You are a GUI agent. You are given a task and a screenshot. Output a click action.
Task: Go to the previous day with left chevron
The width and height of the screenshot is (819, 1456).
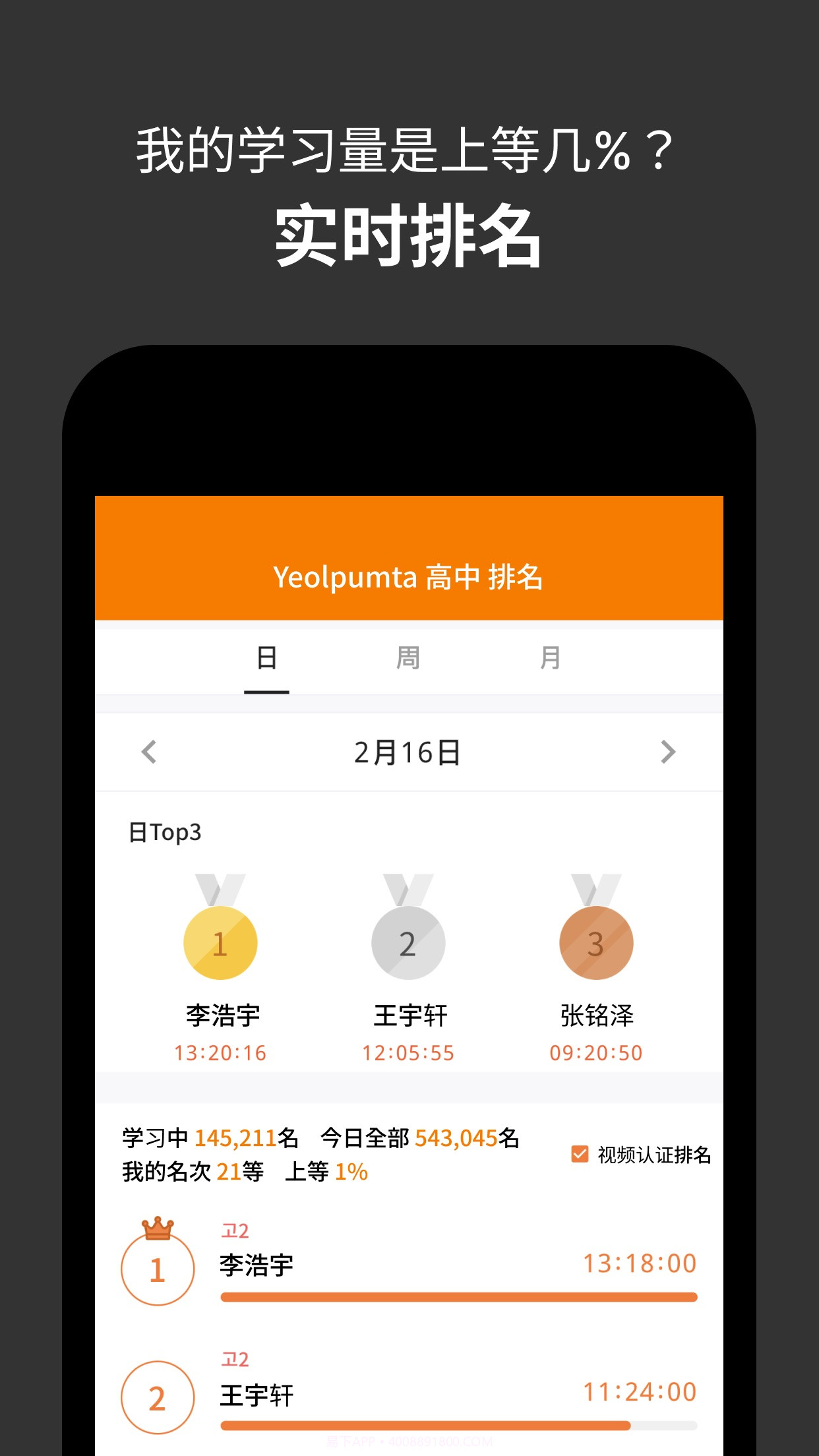pyautogui.click(x=149, y=752)
